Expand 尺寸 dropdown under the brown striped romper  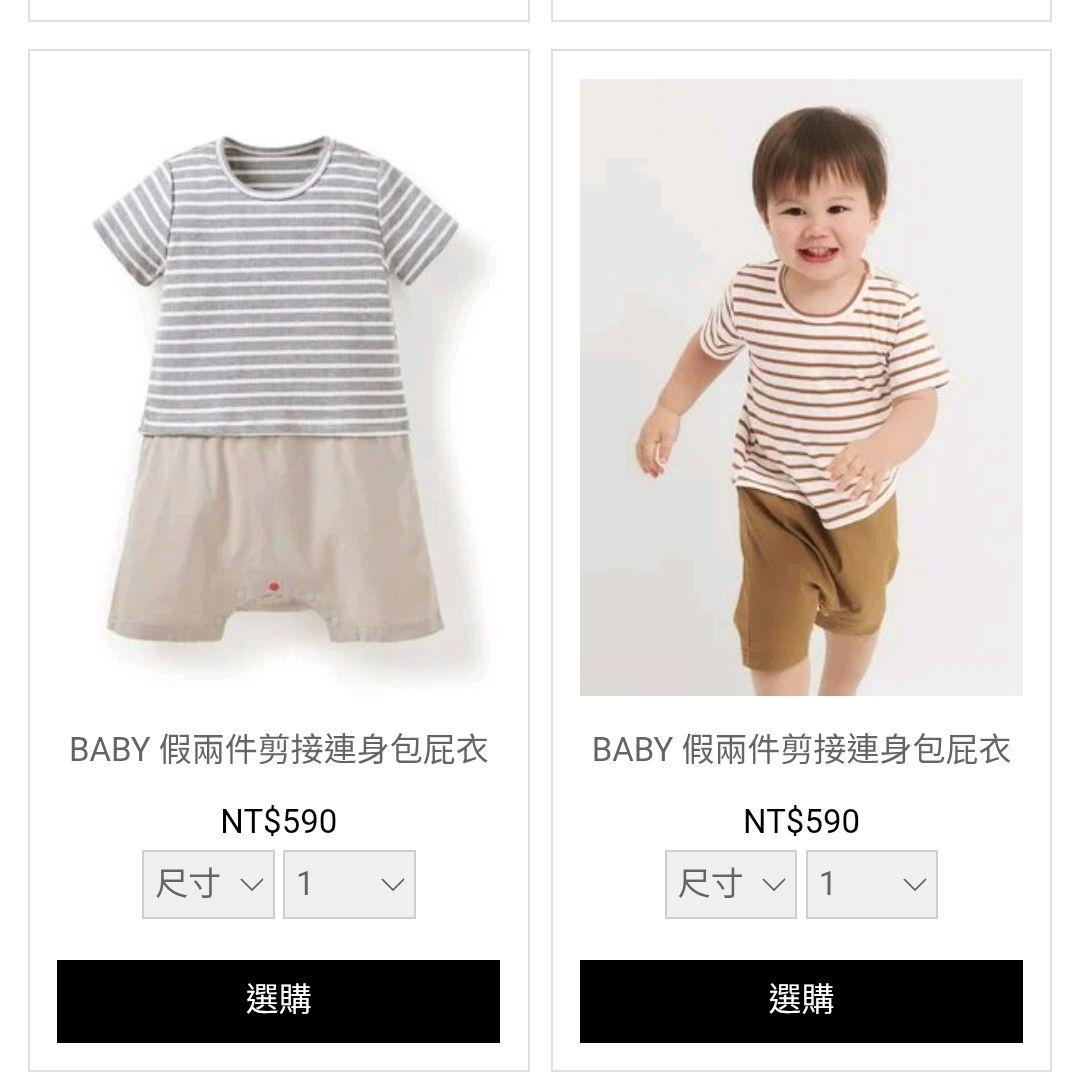pos(731,884)
